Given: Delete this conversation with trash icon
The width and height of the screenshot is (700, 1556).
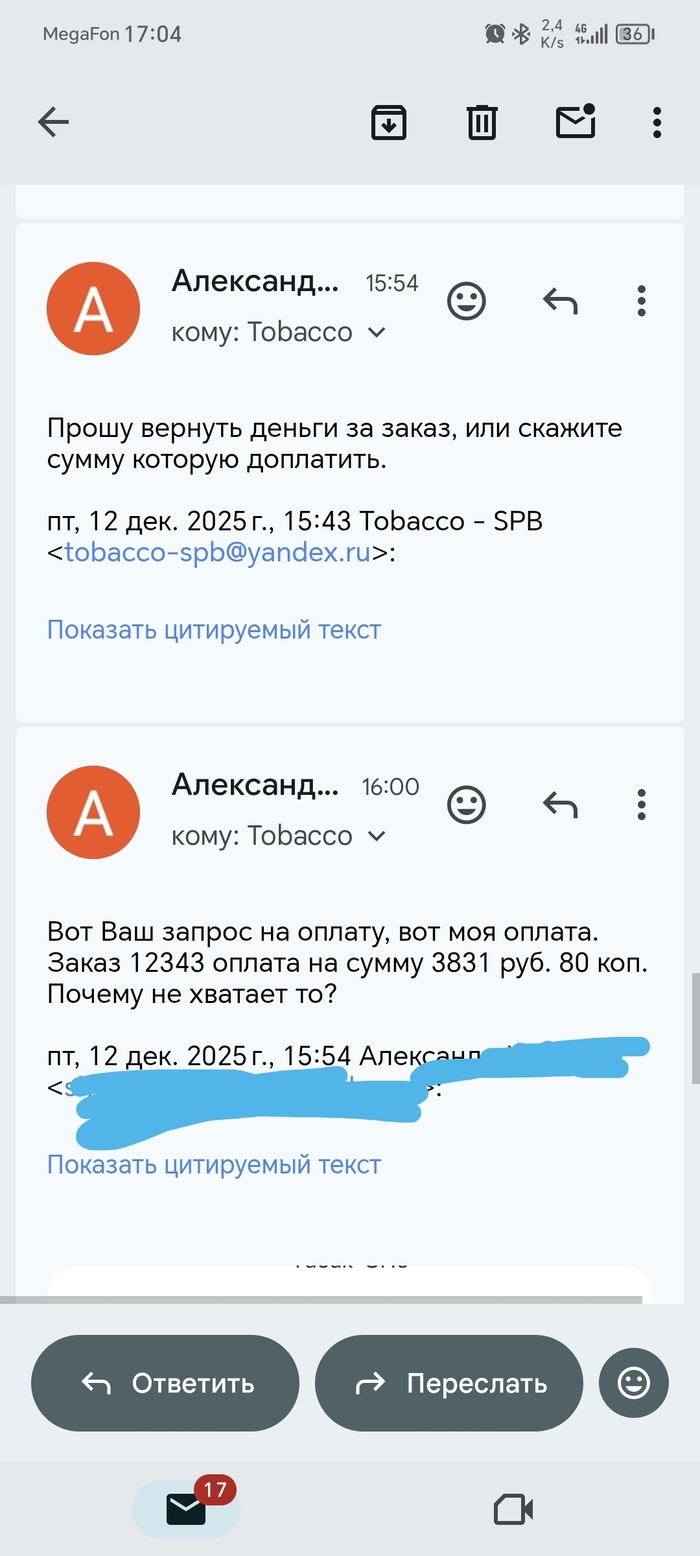Looking at the screenshot, I should 482,122.
